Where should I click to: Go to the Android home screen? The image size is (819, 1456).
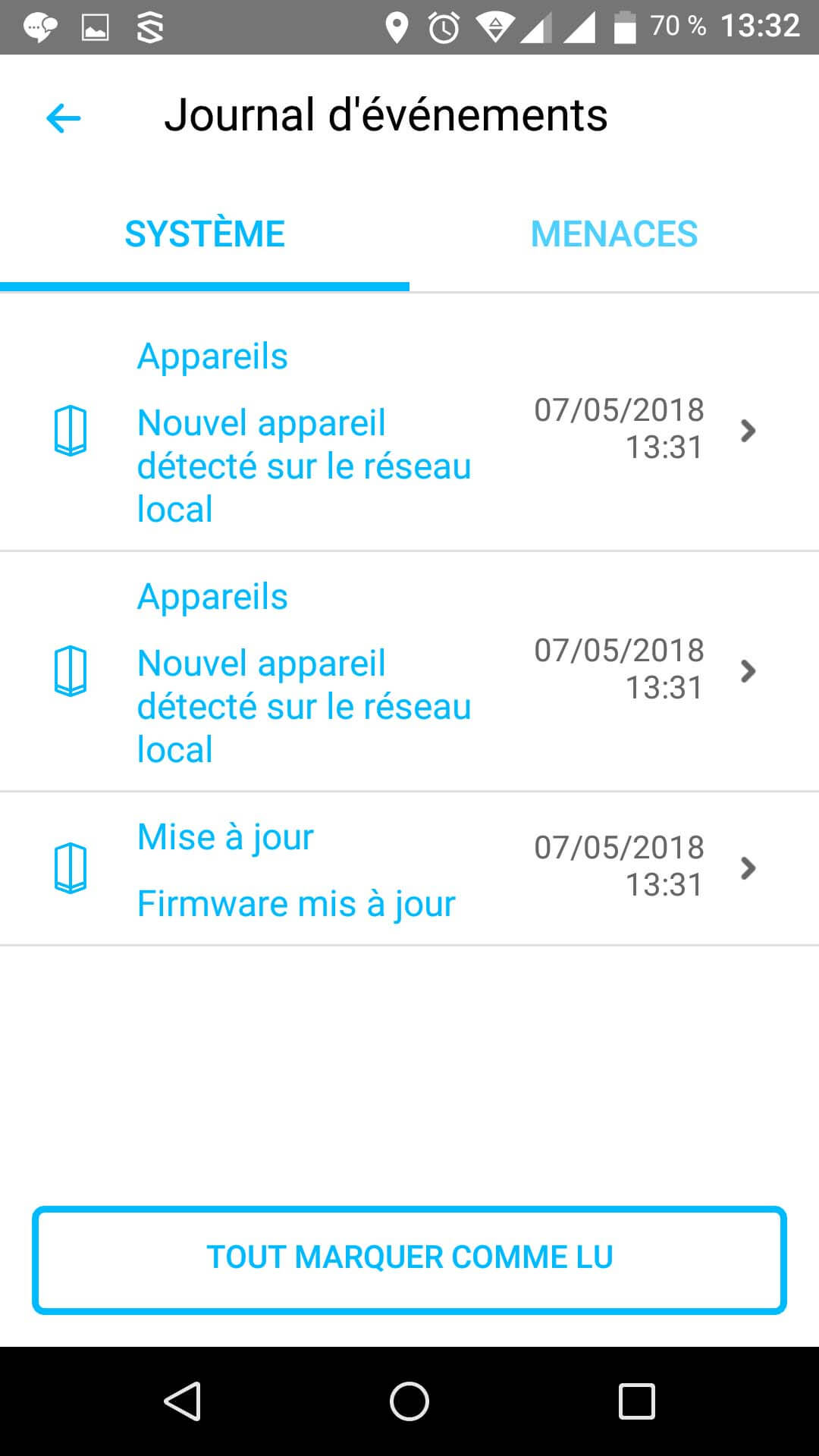point(409,1401)
